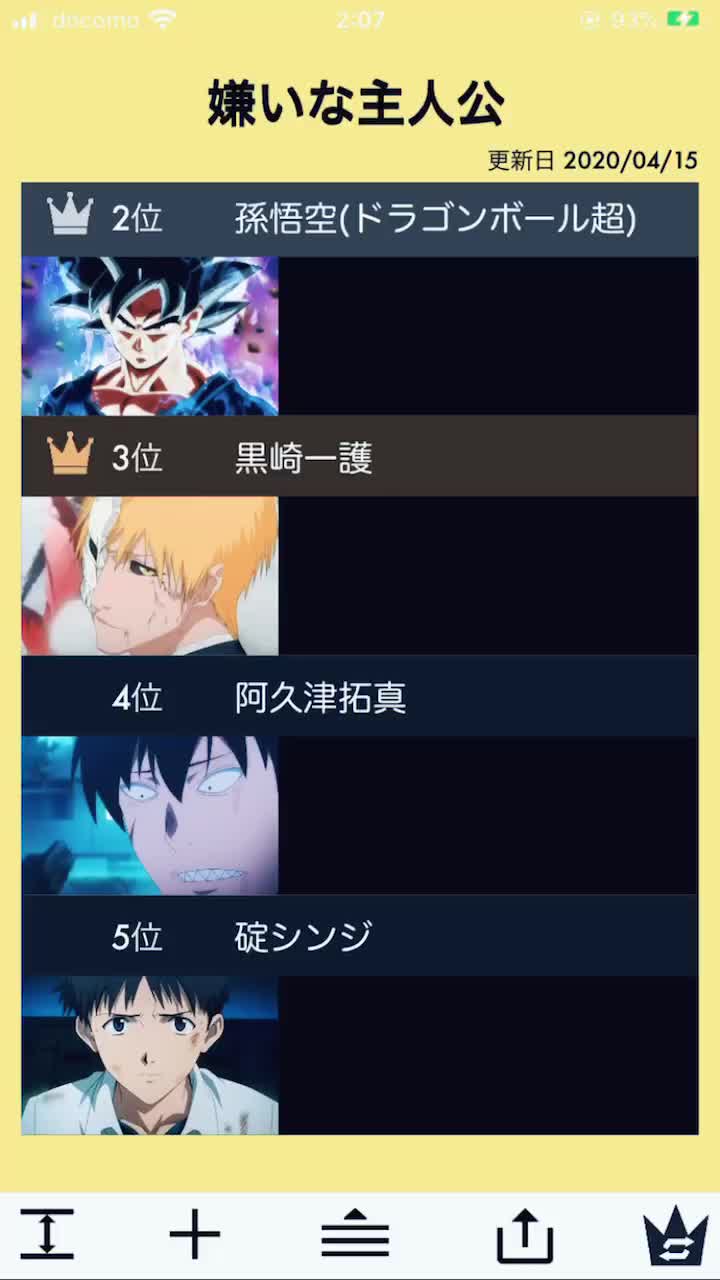Add a new ranking item with the plus icon
This screenshot has width=720, height=1280.
coord(195,1235)
